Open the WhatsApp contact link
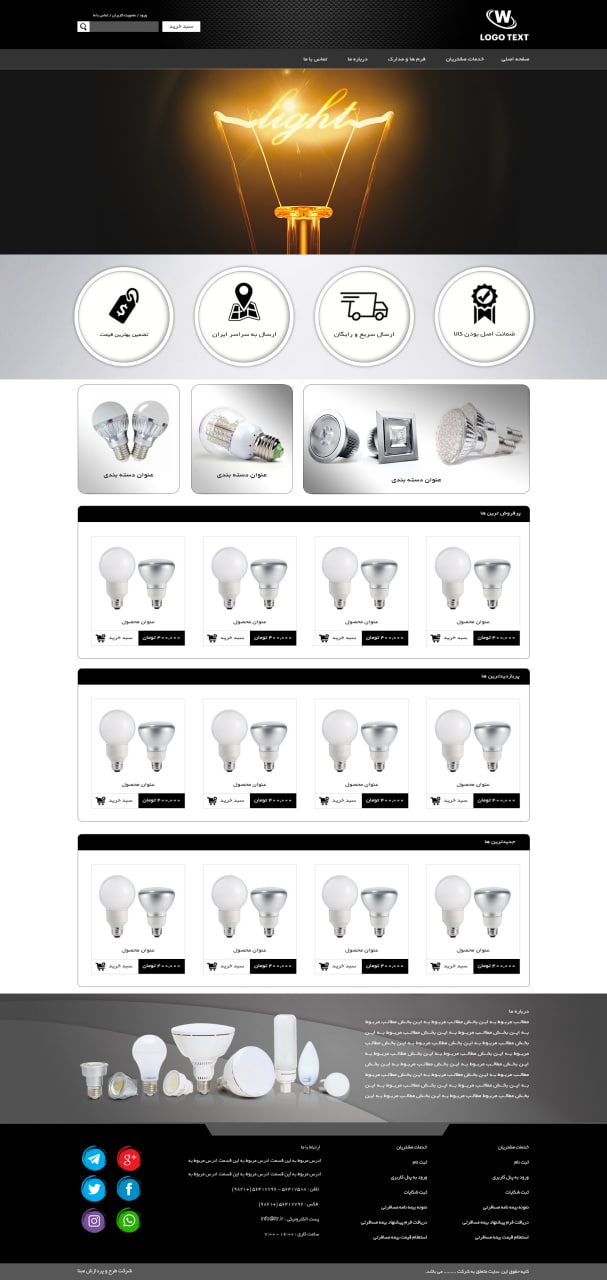This screenshot has height=1280, width=607. coord(128,1220)
